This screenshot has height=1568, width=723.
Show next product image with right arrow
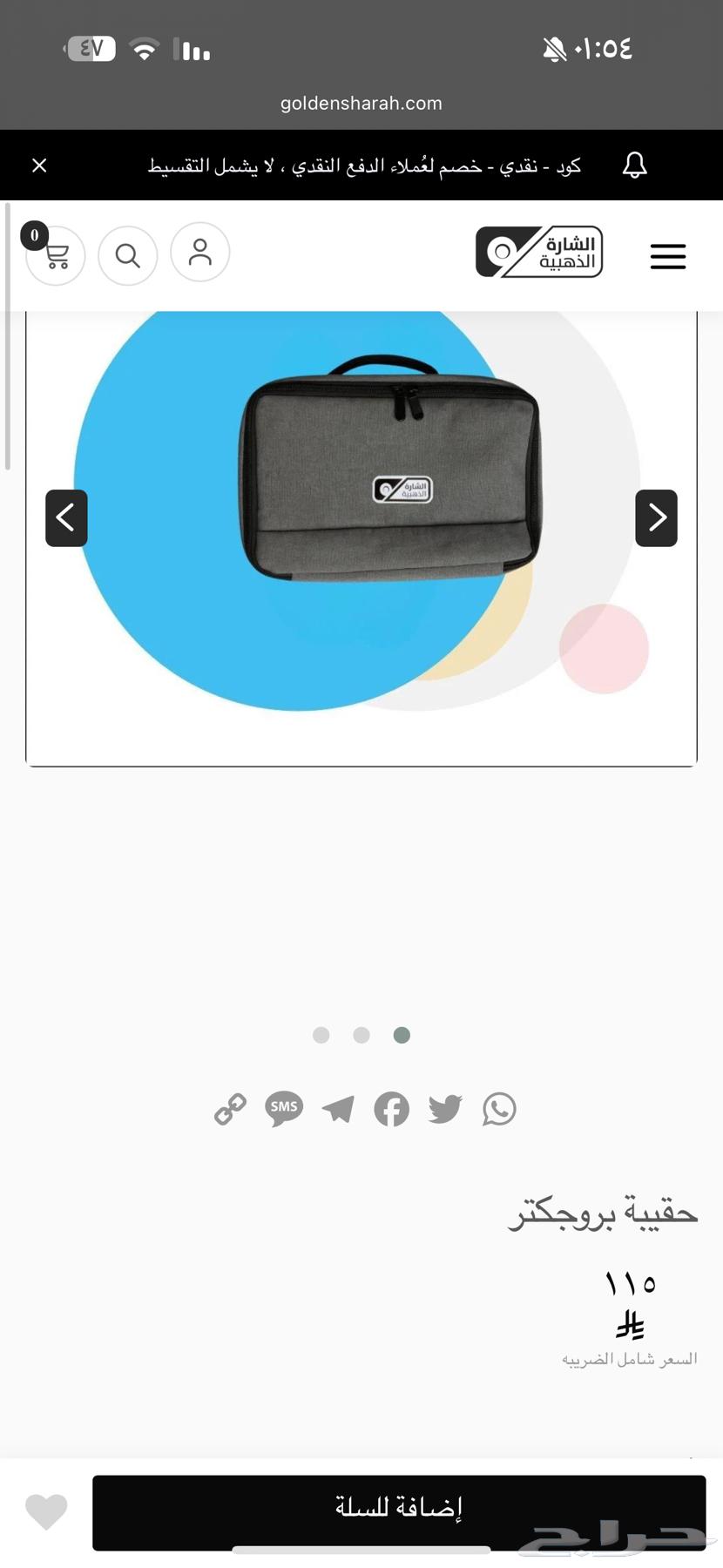[656, 517]
